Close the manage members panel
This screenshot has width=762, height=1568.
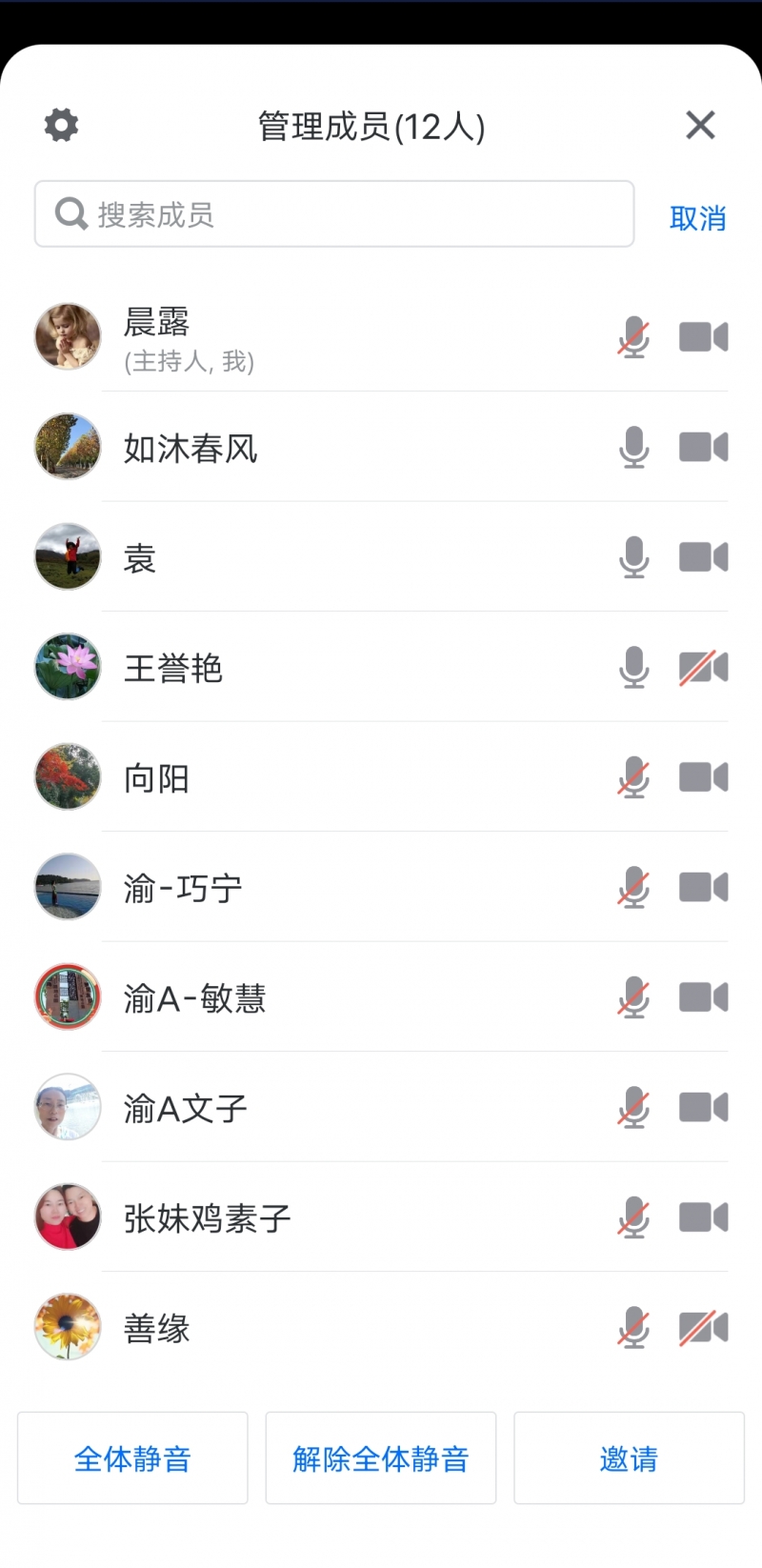point(700,125)
